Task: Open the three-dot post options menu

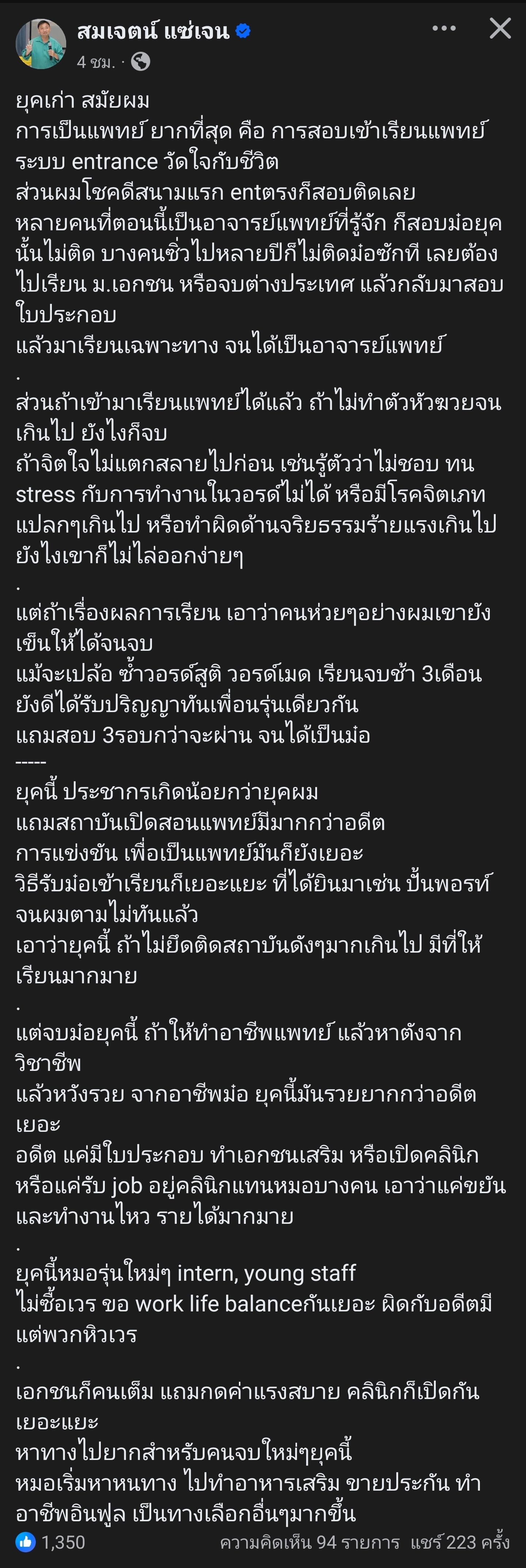Action: [444, 28]
